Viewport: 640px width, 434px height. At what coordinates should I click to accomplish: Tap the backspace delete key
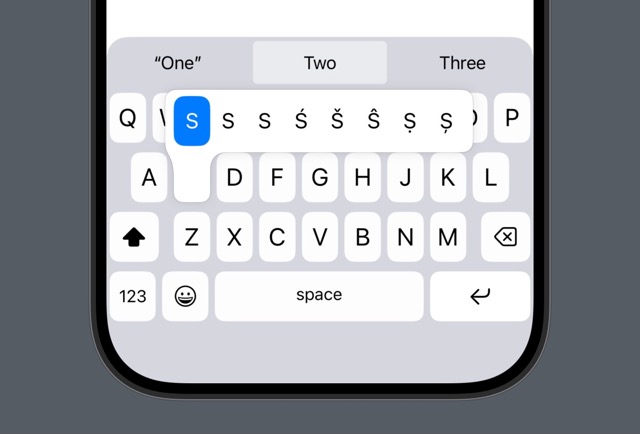(x=506, y=237)
